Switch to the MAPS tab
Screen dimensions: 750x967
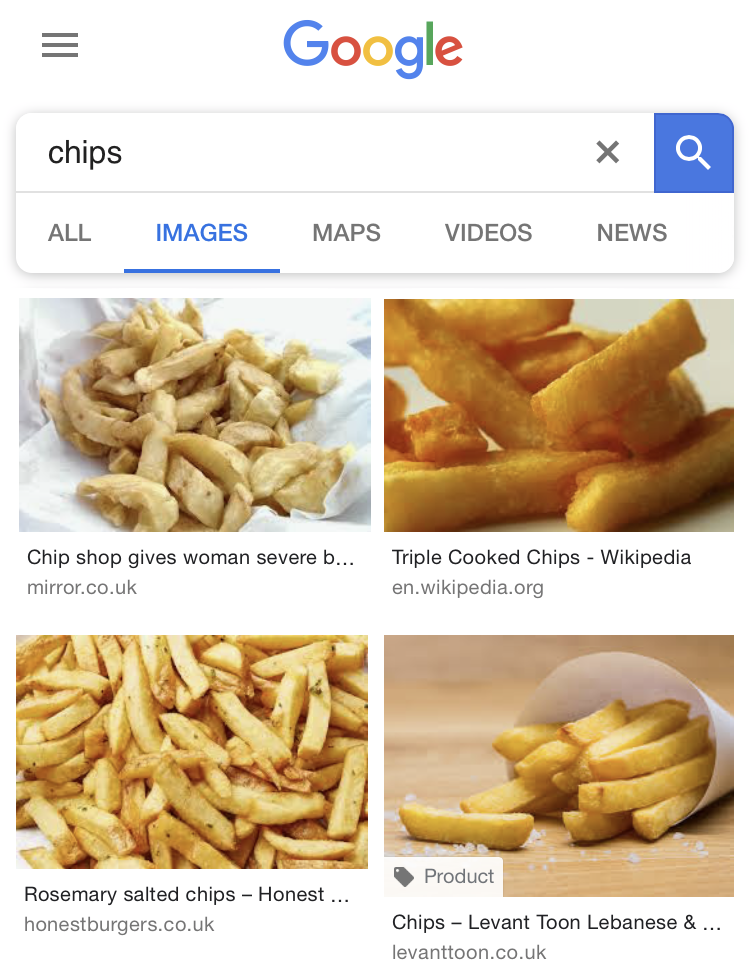click(x=346, y=233)
